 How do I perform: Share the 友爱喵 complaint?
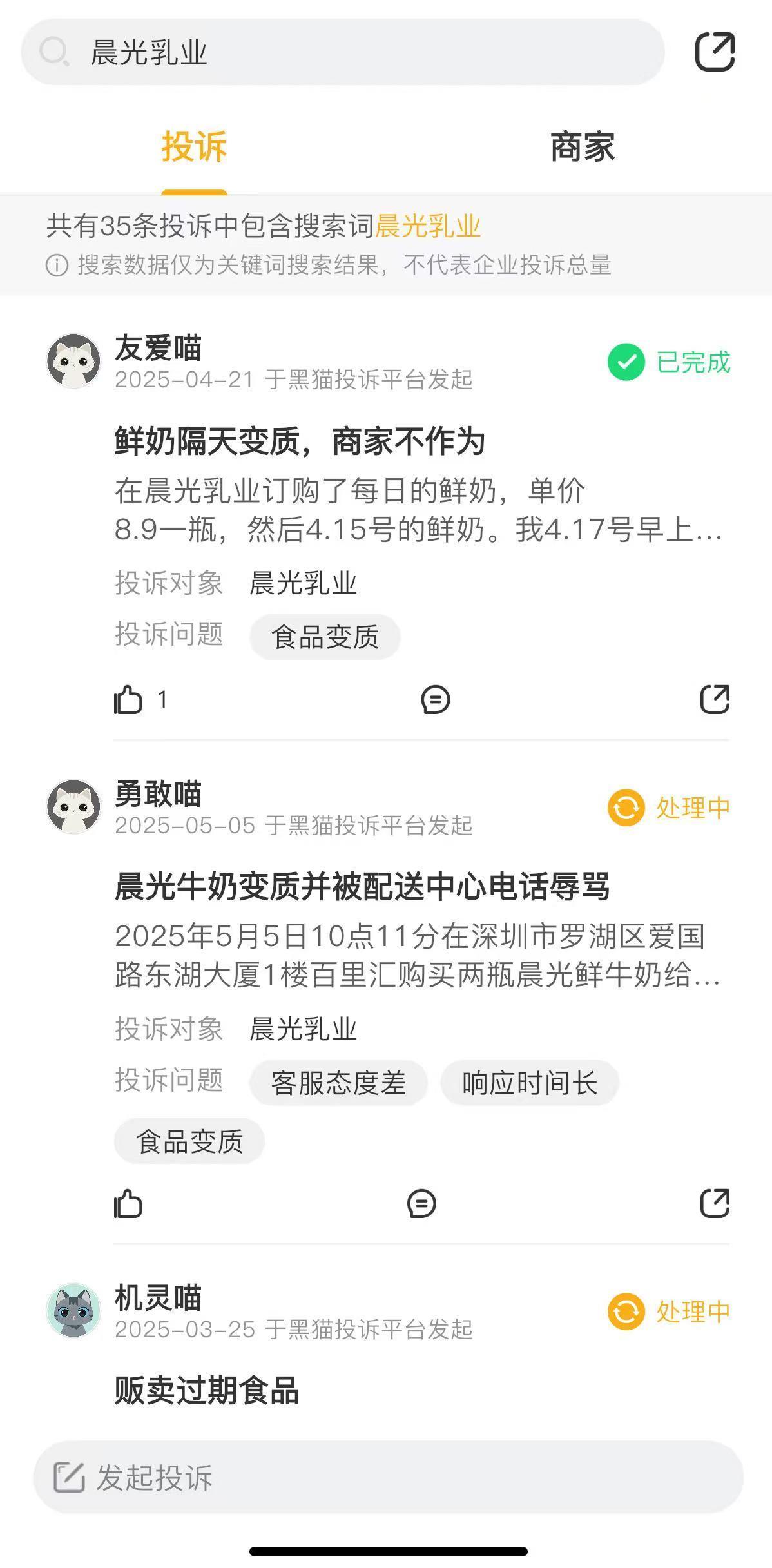pos(715,700)
